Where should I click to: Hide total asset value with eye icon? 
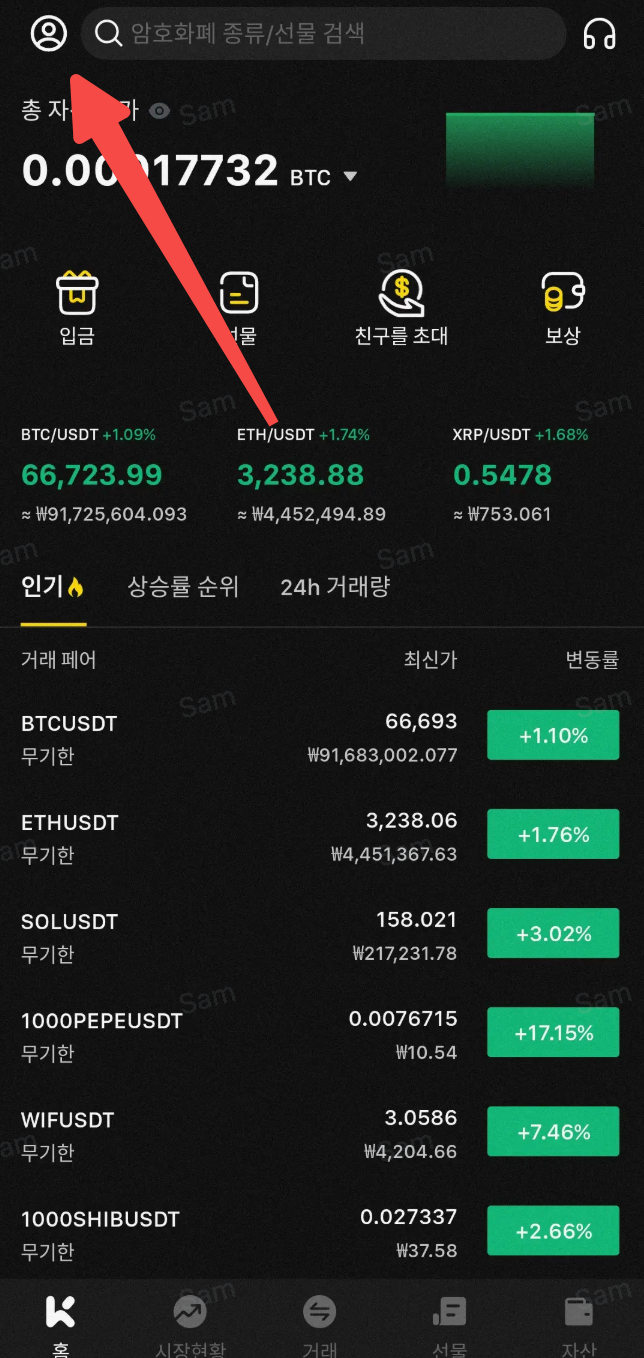coord(159,111)
